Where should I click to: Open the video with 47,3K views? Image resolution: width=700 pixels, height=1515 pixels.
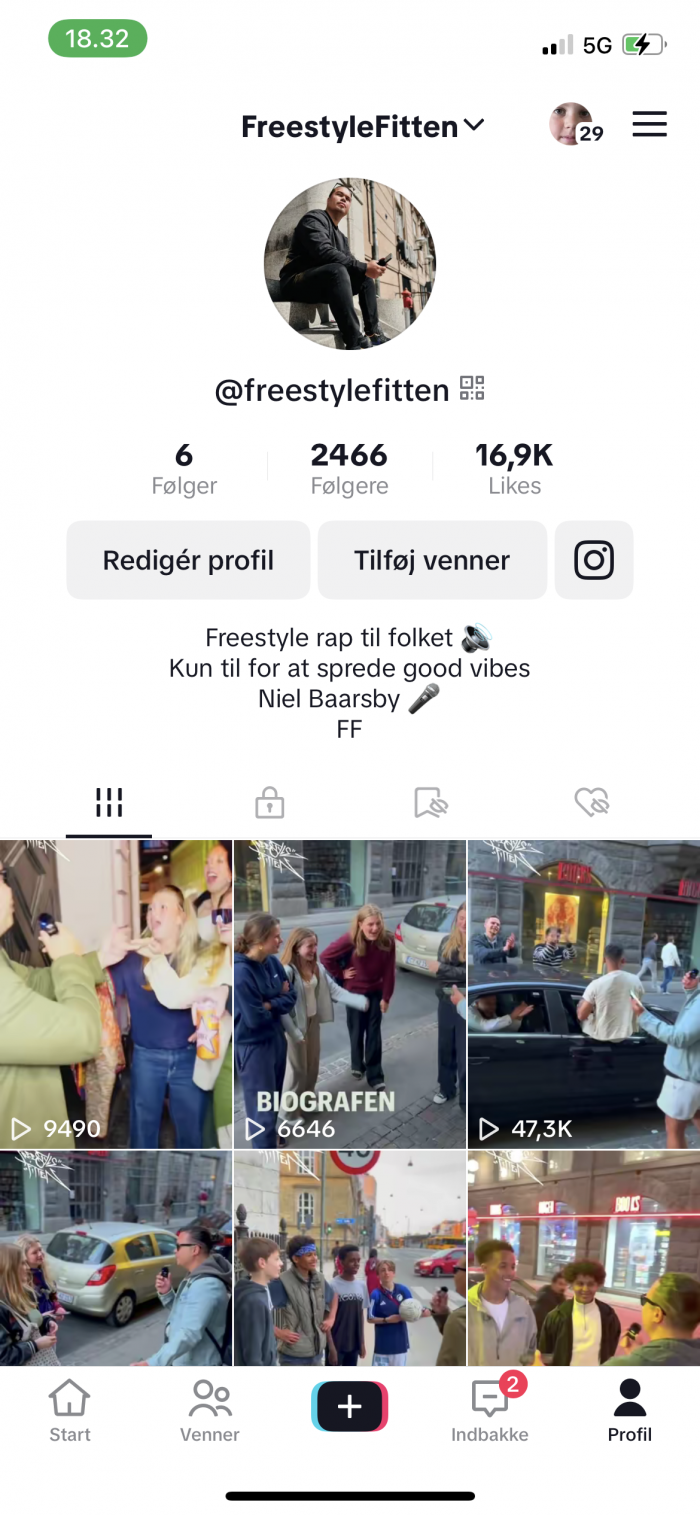[x=584, y=994]
